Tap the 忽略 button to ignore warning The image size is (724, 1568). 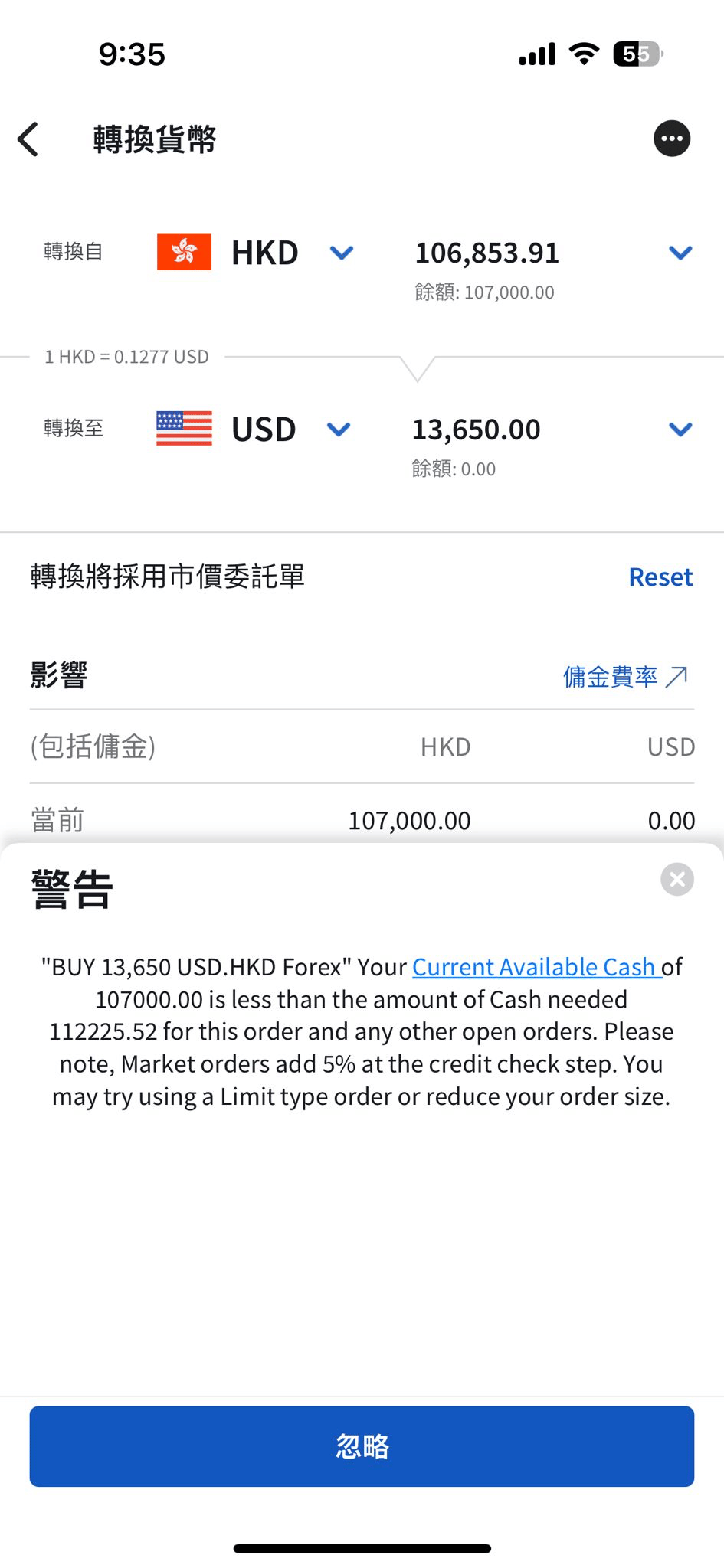click(x=362, y=1446)
